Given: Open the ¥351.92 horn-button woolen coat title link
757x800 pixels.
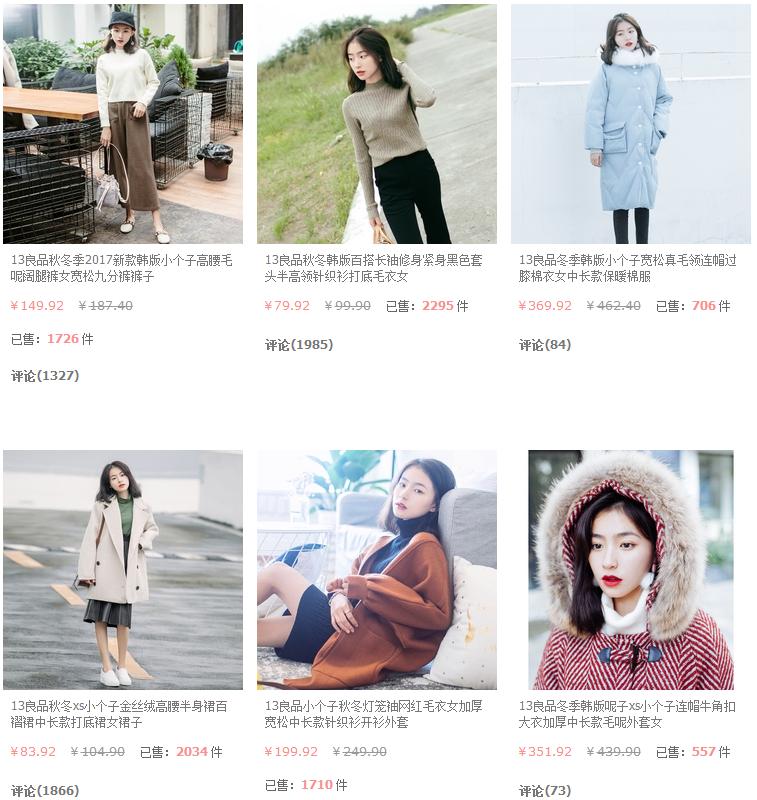Looking at the screenshot, I should (627, 714).
